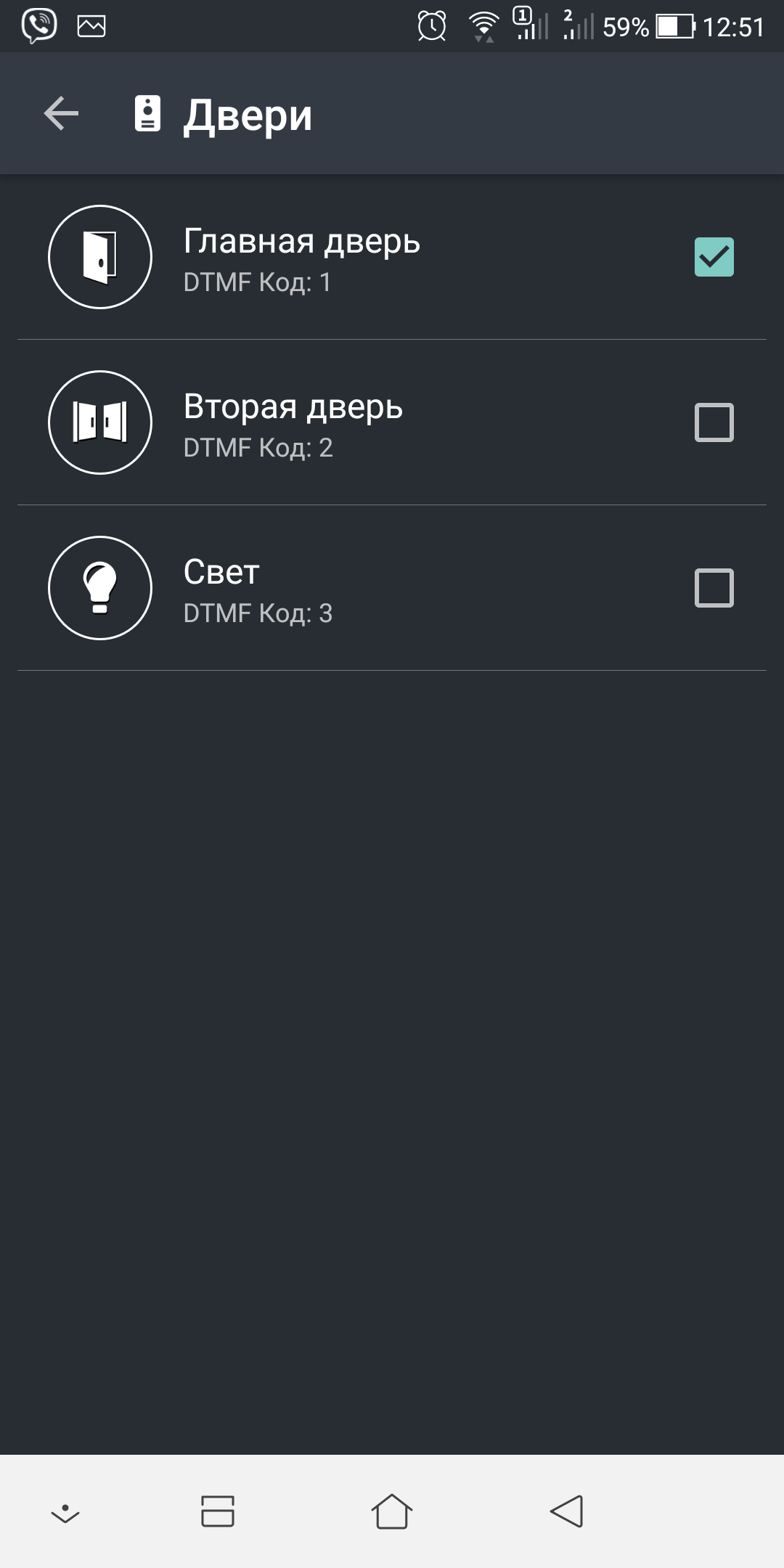Open the Свет row
The height and width of the screenshot is (1568, 784).
(392, 588)
